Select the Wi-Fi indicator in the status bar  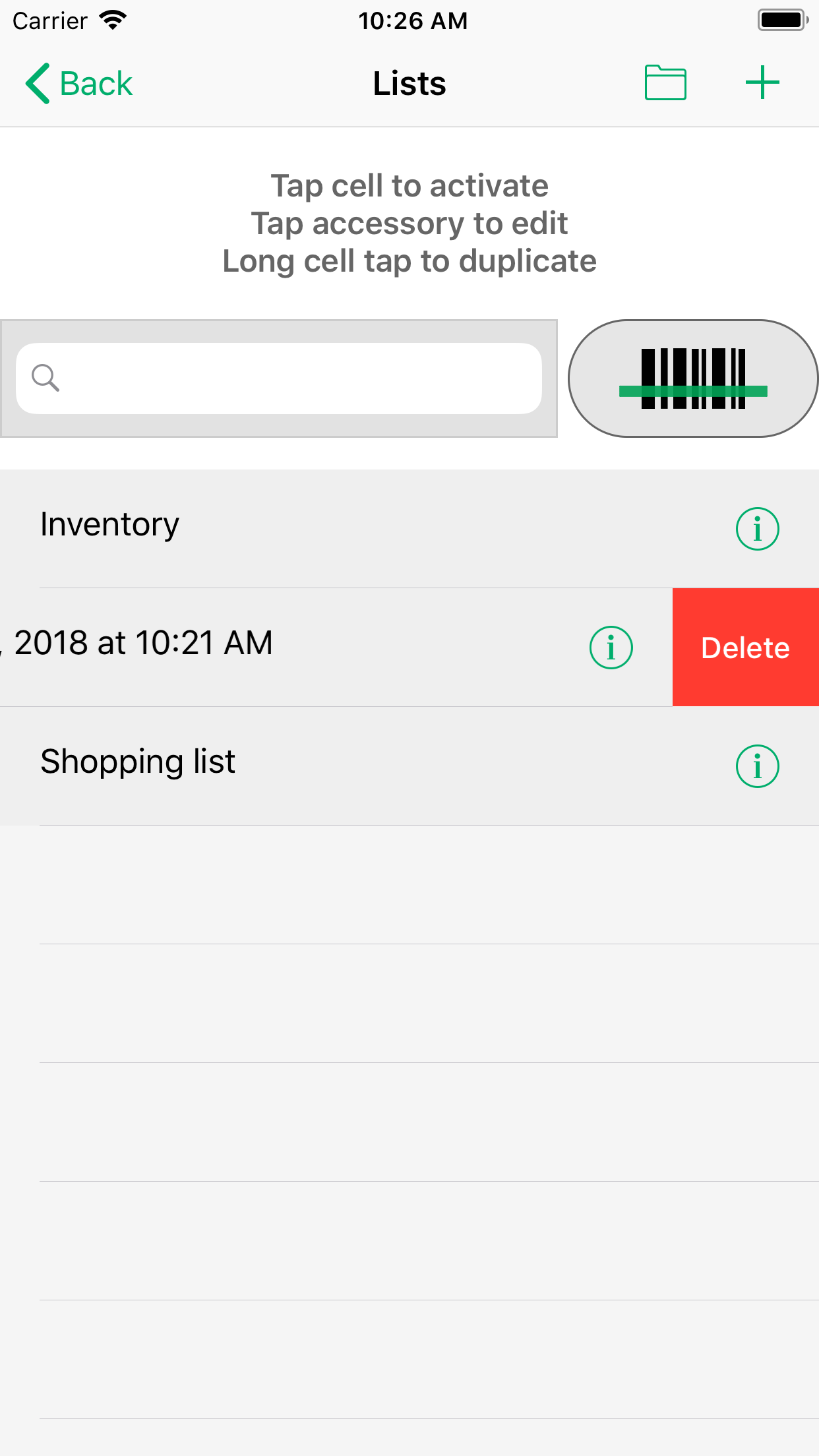[113, 19]
